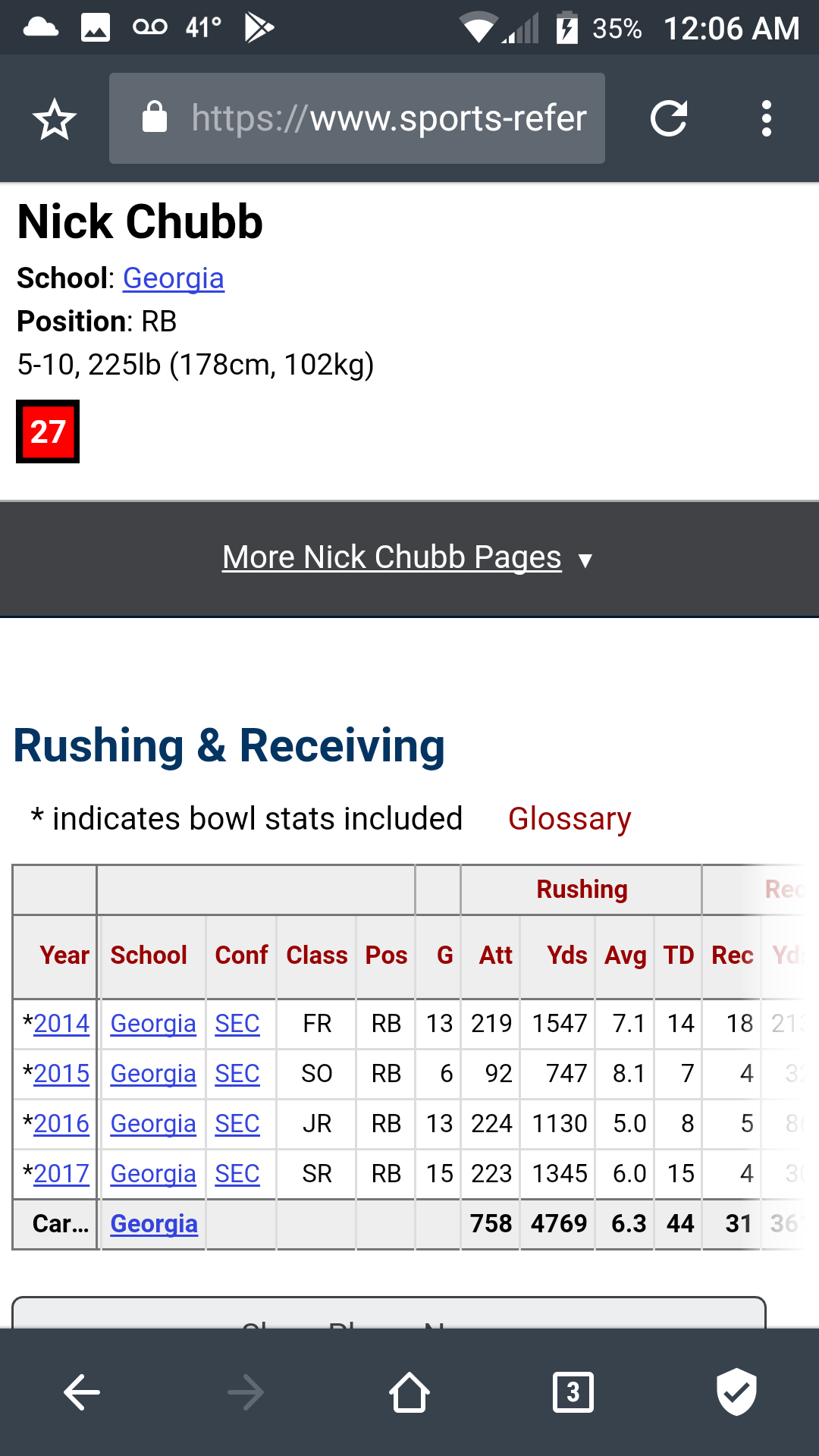
Task: Expand More Nick Chubb Pages
Action: click(x=407, y=557)
